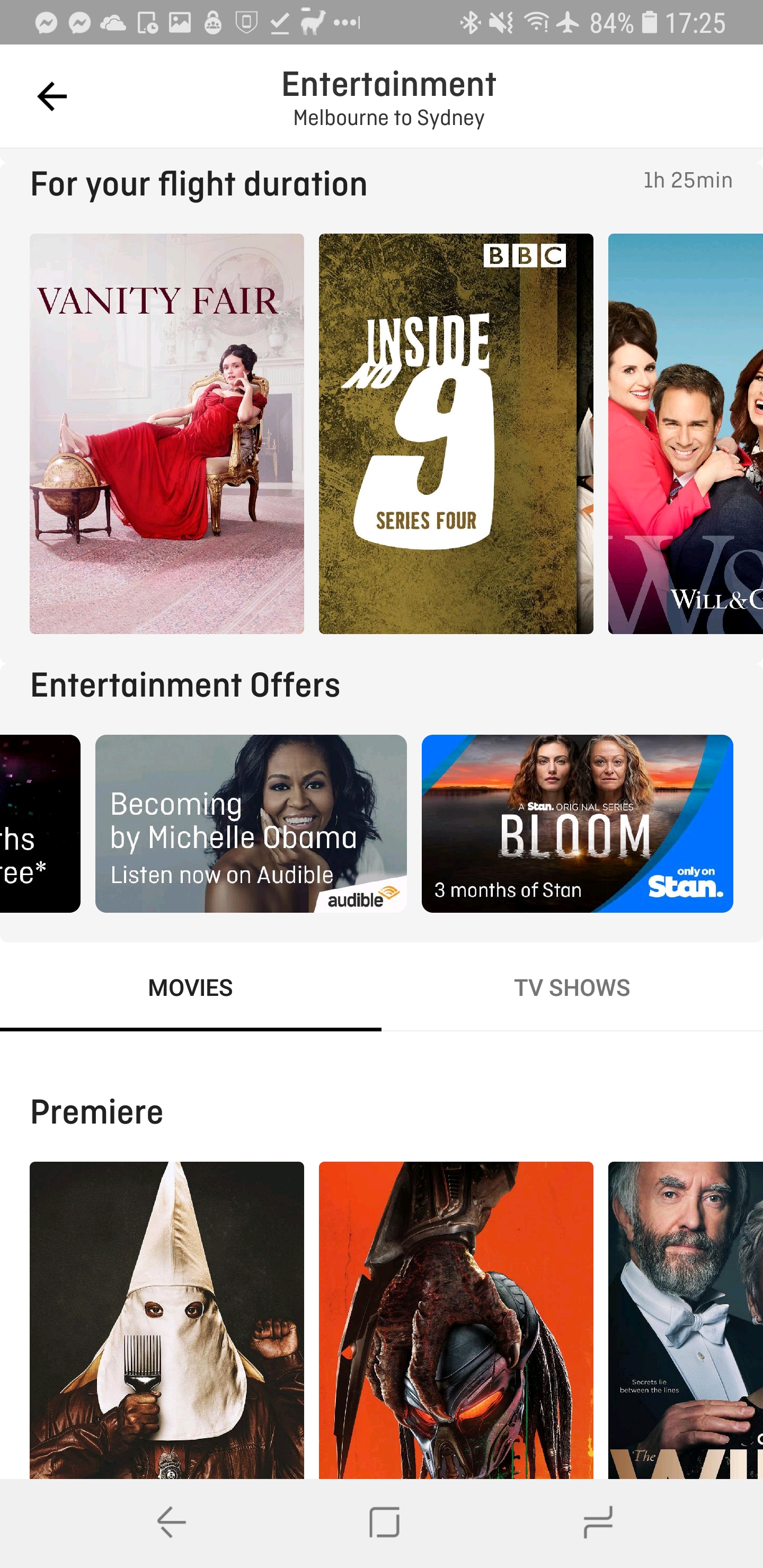Open Inside No. 9 Series Four
763x1568 pixels.
coord(456,433)
